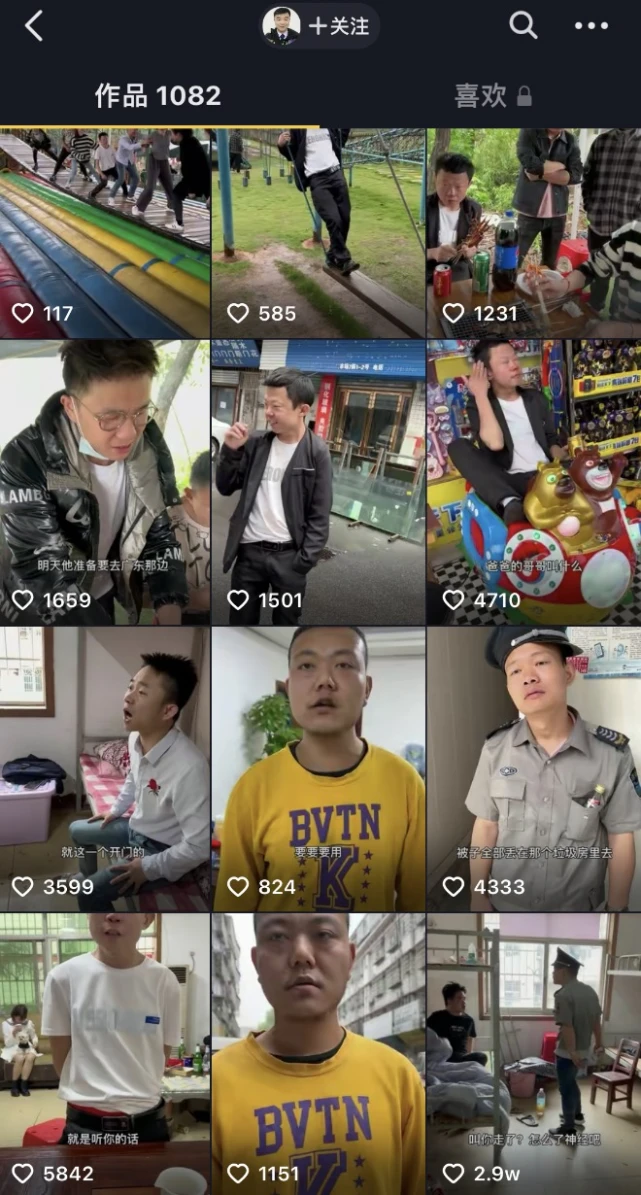
Task: Switch to the locked 喜欢 tab
Action: (x=492, y=96)
